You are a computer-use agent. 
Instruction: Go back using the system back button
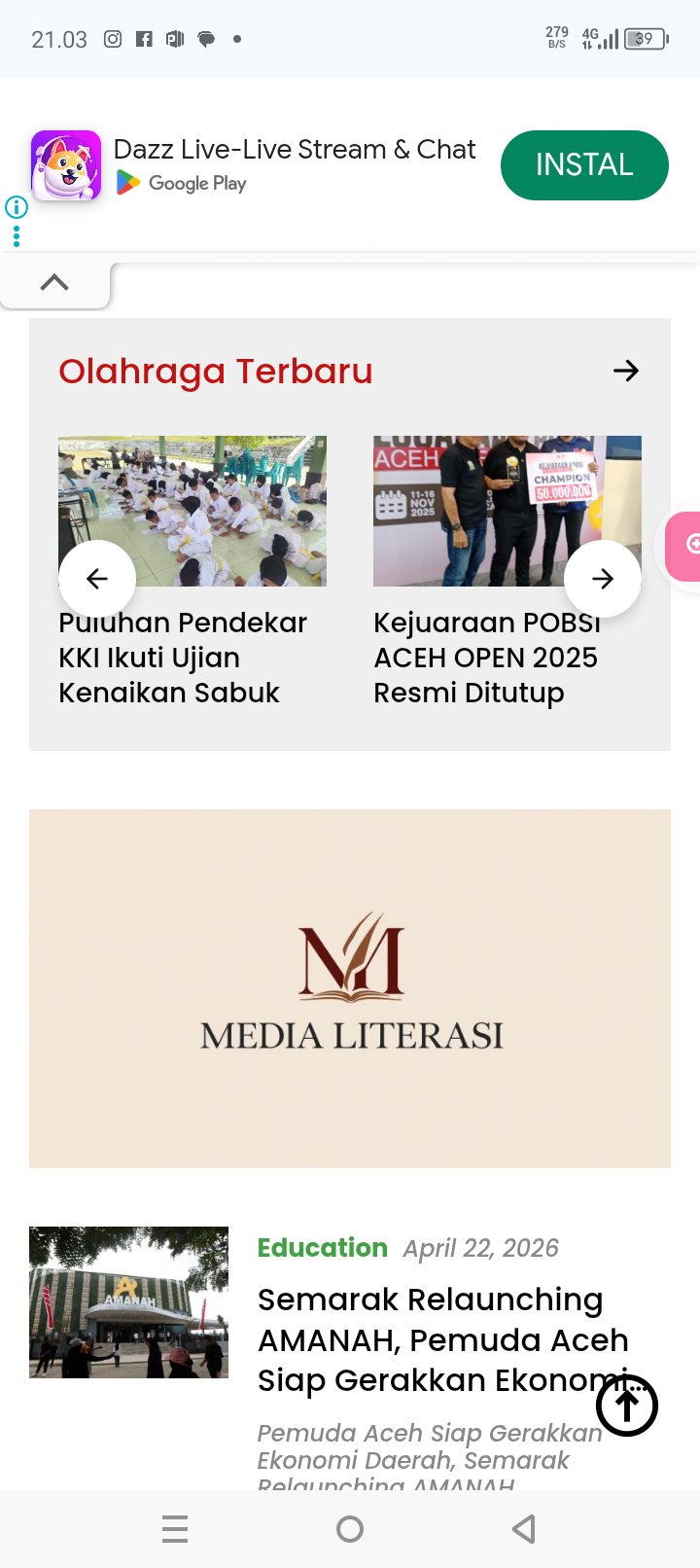pos(524,1529)
